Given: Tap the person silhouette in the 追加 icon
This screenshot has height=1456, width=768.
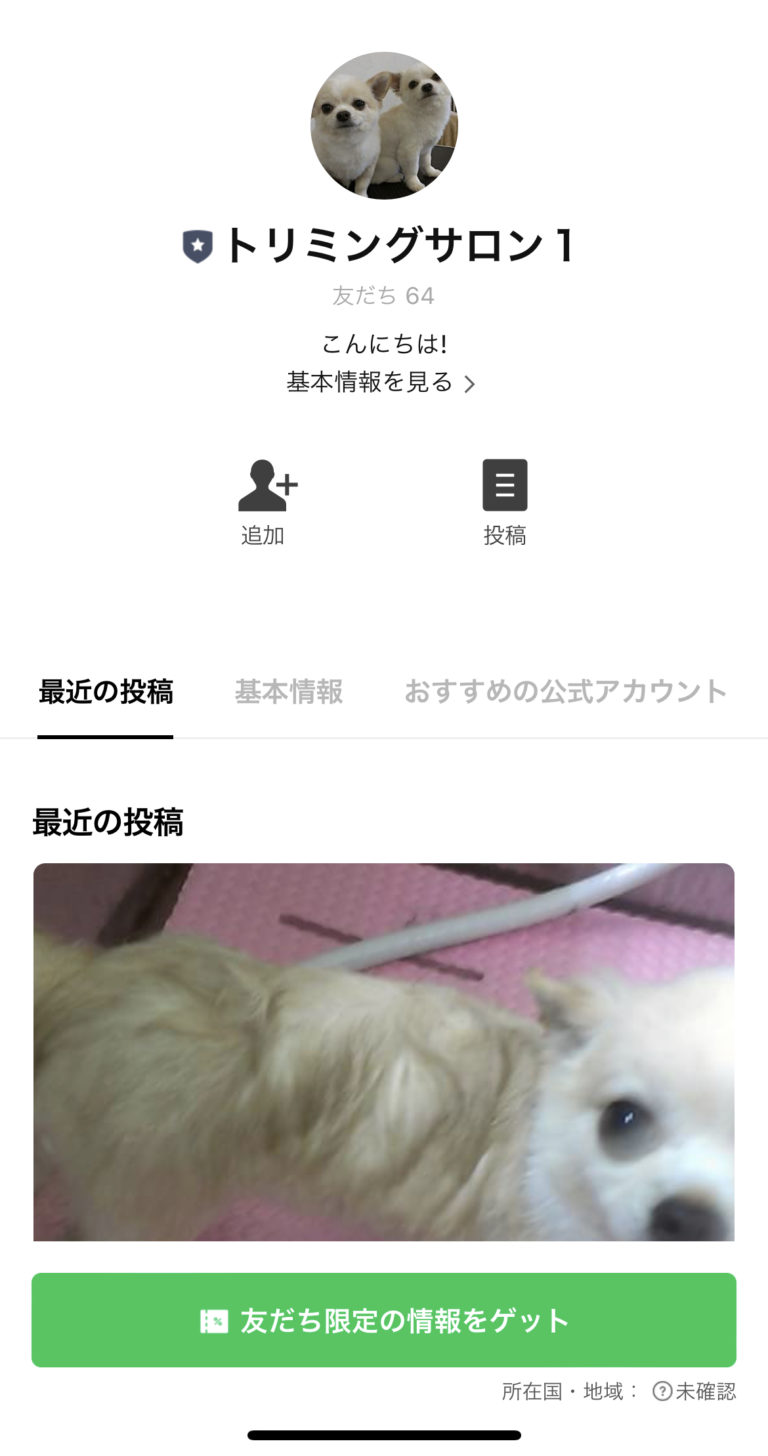Looking at the screenshot, I should coord(260,485).
